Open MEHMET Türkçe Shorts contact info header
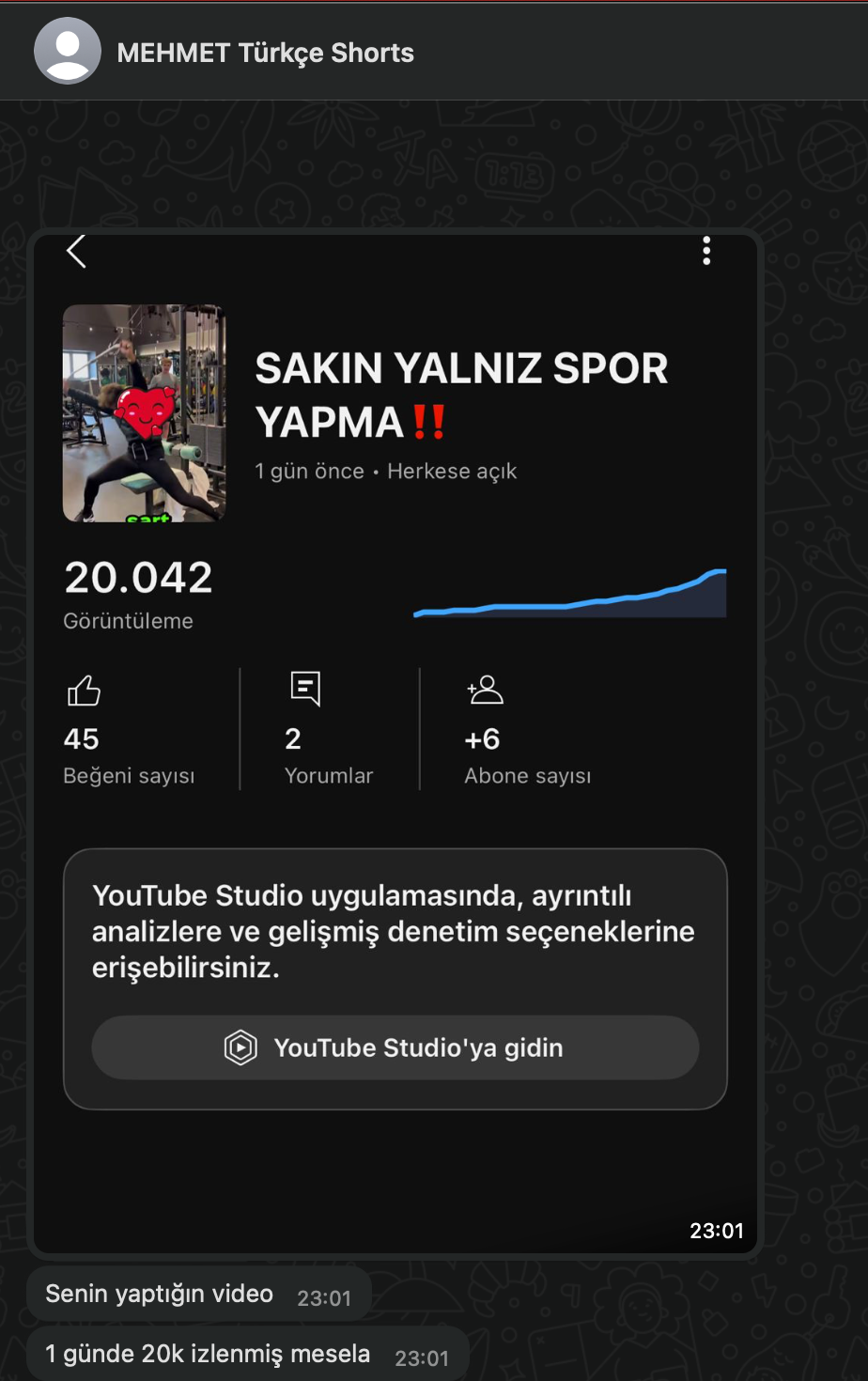The width and height of the screenshot is (868, 1381). point(265,53)
